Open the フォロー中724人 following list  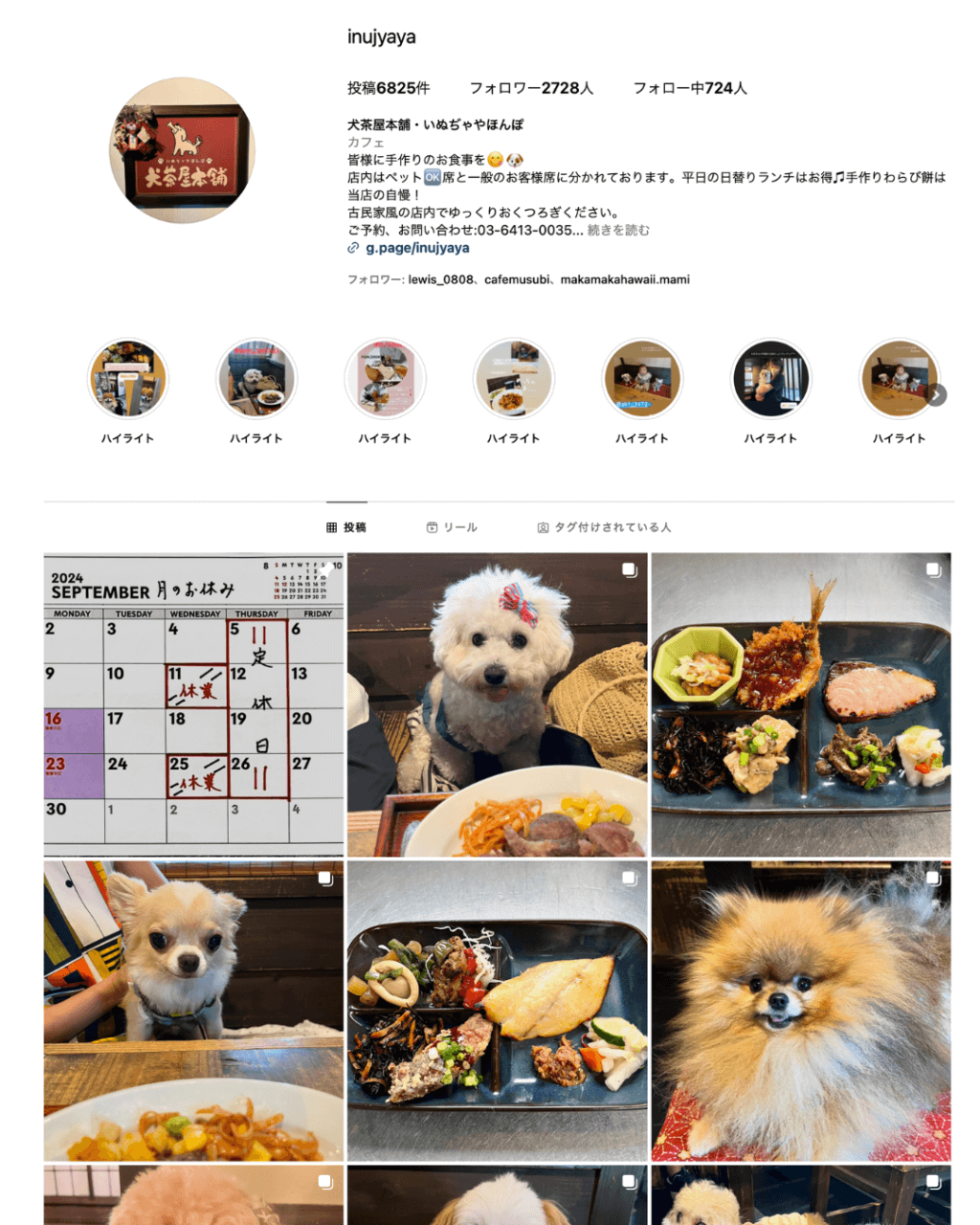tap(689, 88)
